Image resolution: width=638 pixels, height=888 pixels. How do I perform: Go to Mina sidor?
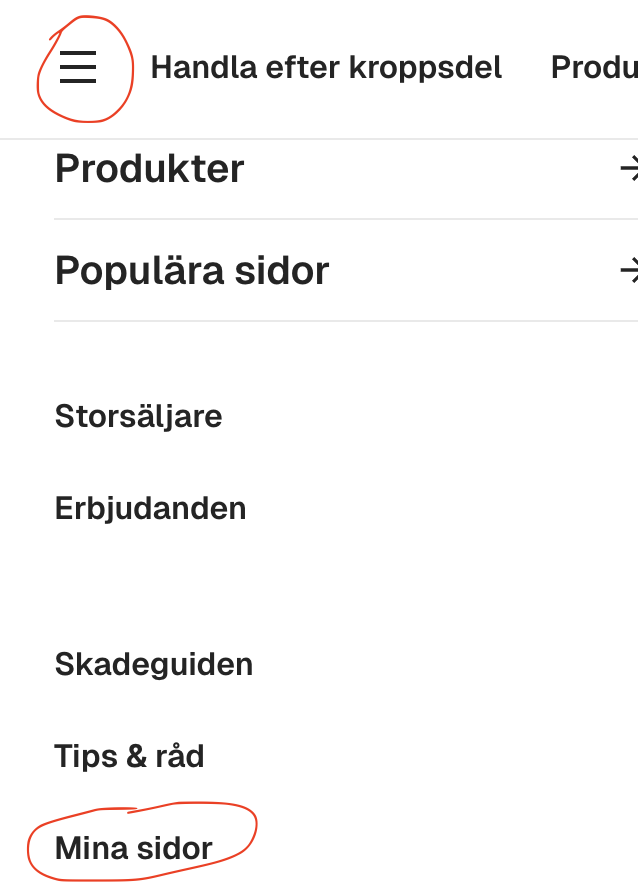(x=133, y=849)
